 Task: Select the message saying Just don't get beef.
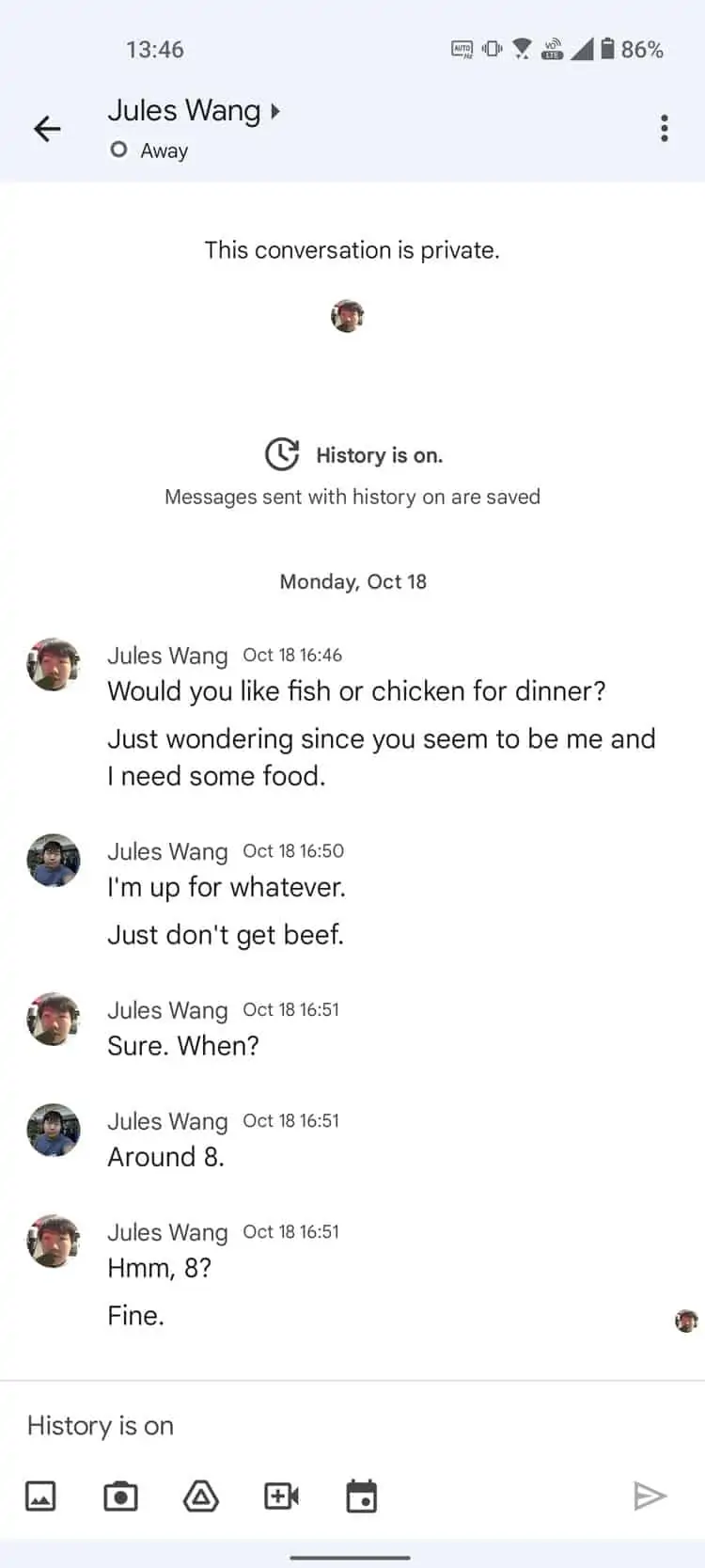pos(226,934)
